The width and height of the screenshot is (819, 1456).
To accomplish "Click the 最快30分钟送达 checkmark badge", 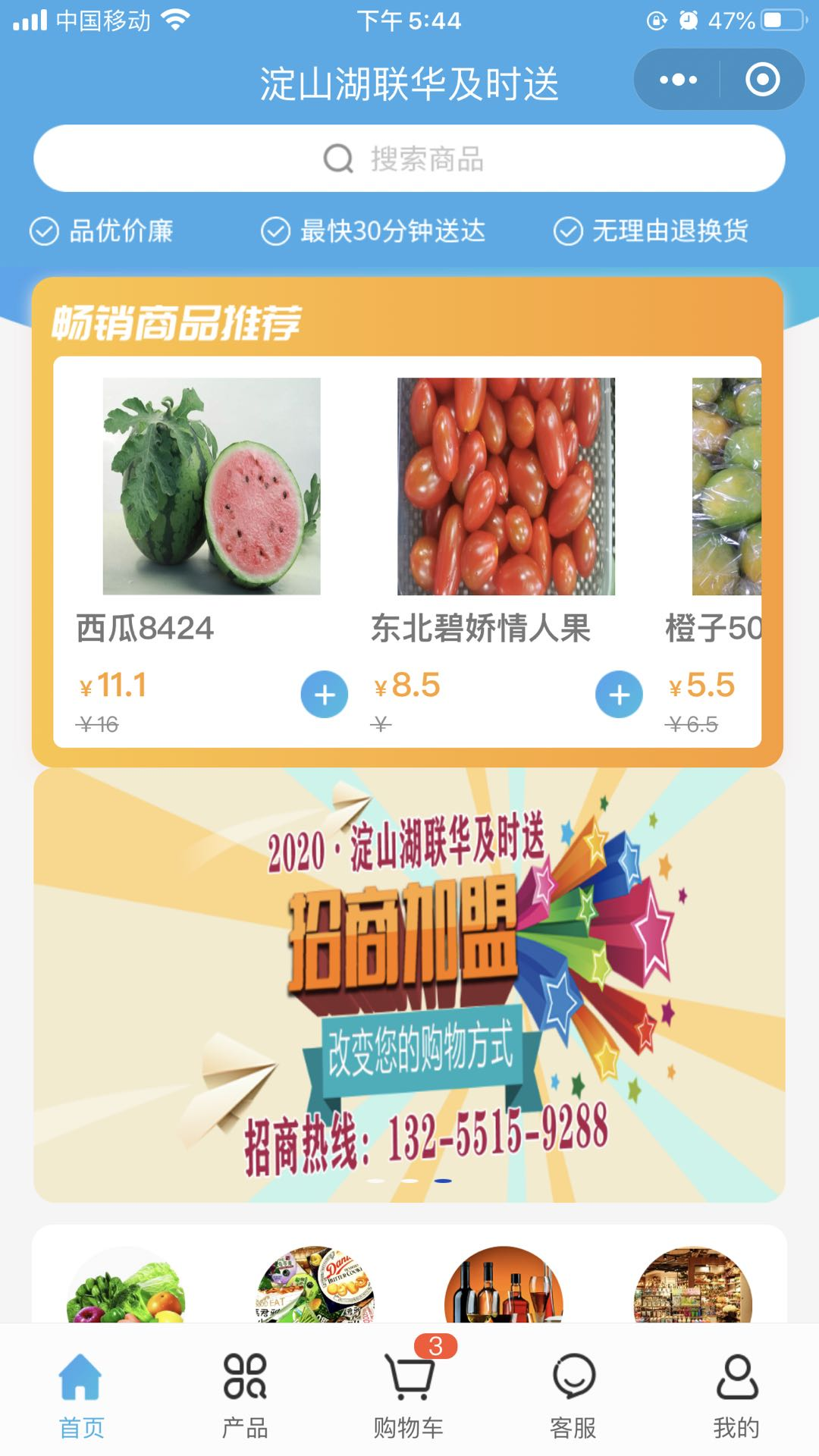I will (275, 232).
